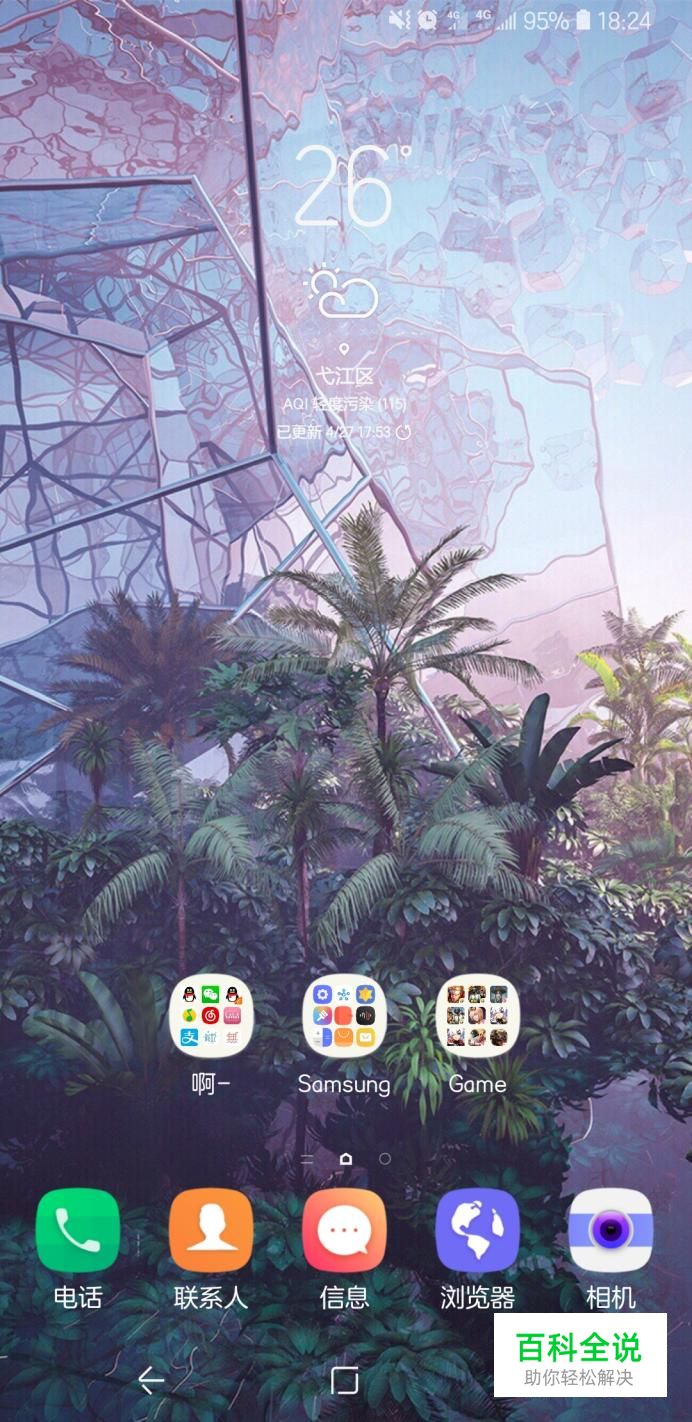Open the 电话 phone app

[78, 1231]
